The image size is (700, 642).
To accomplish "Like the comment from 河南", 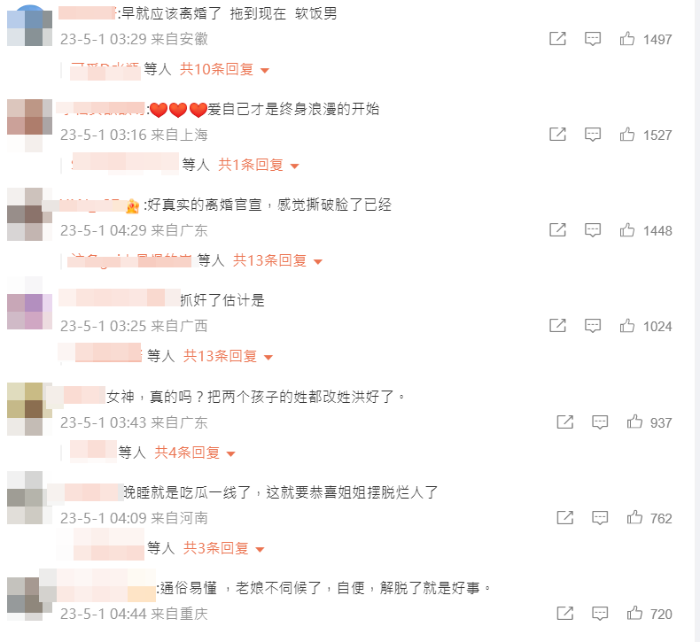I will coord(634,518).
